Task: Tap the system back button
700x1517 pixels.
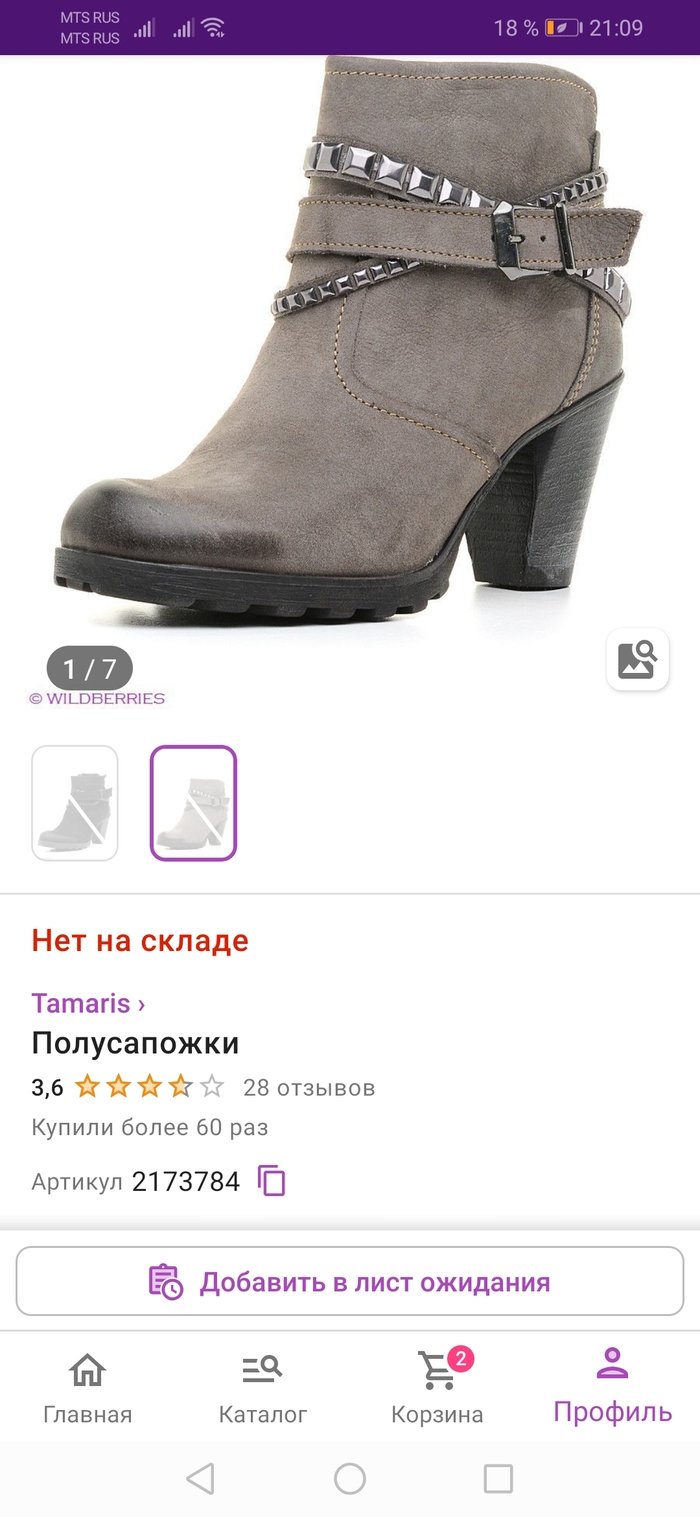Action: coord(200,1478)
